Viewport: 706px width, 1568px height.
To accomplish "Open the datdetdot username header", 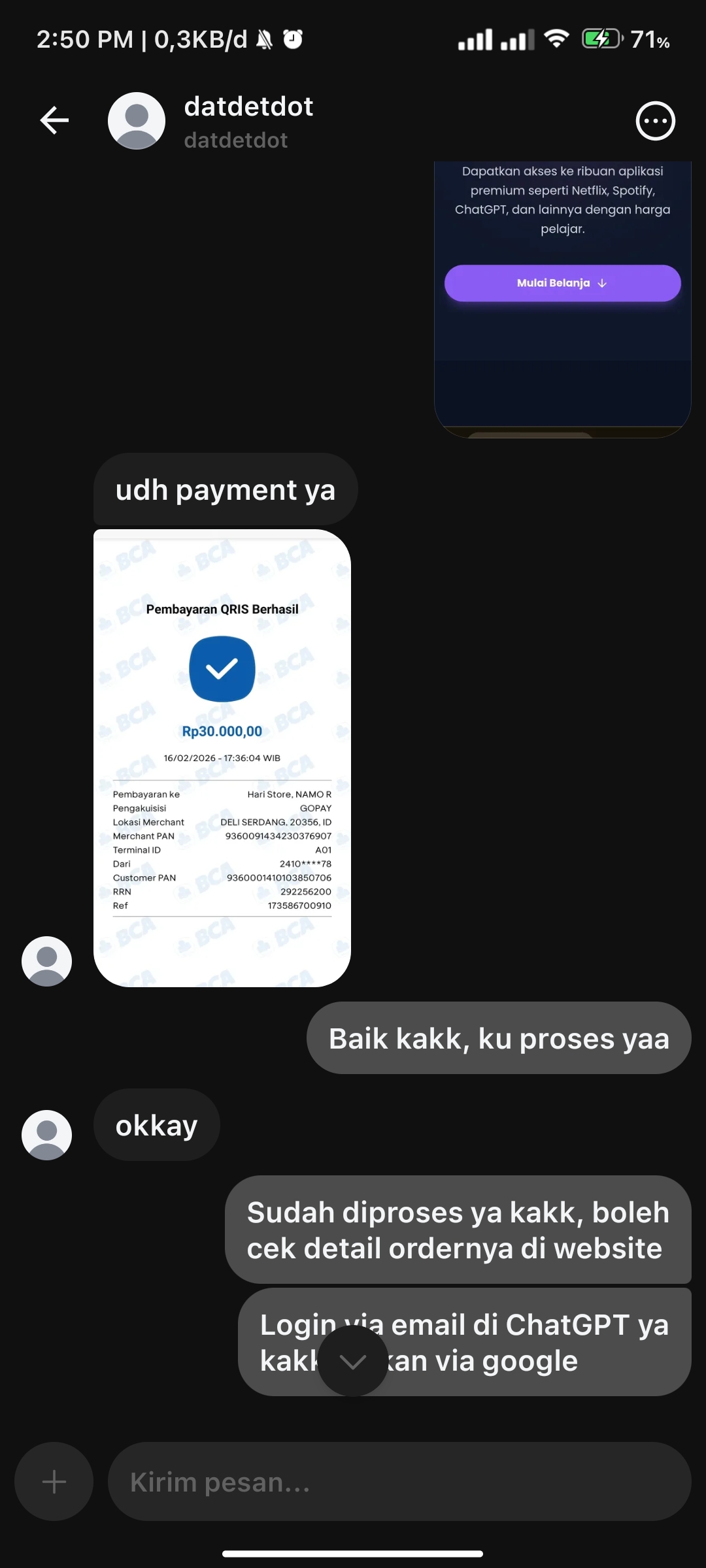I will tap(248, 106).
